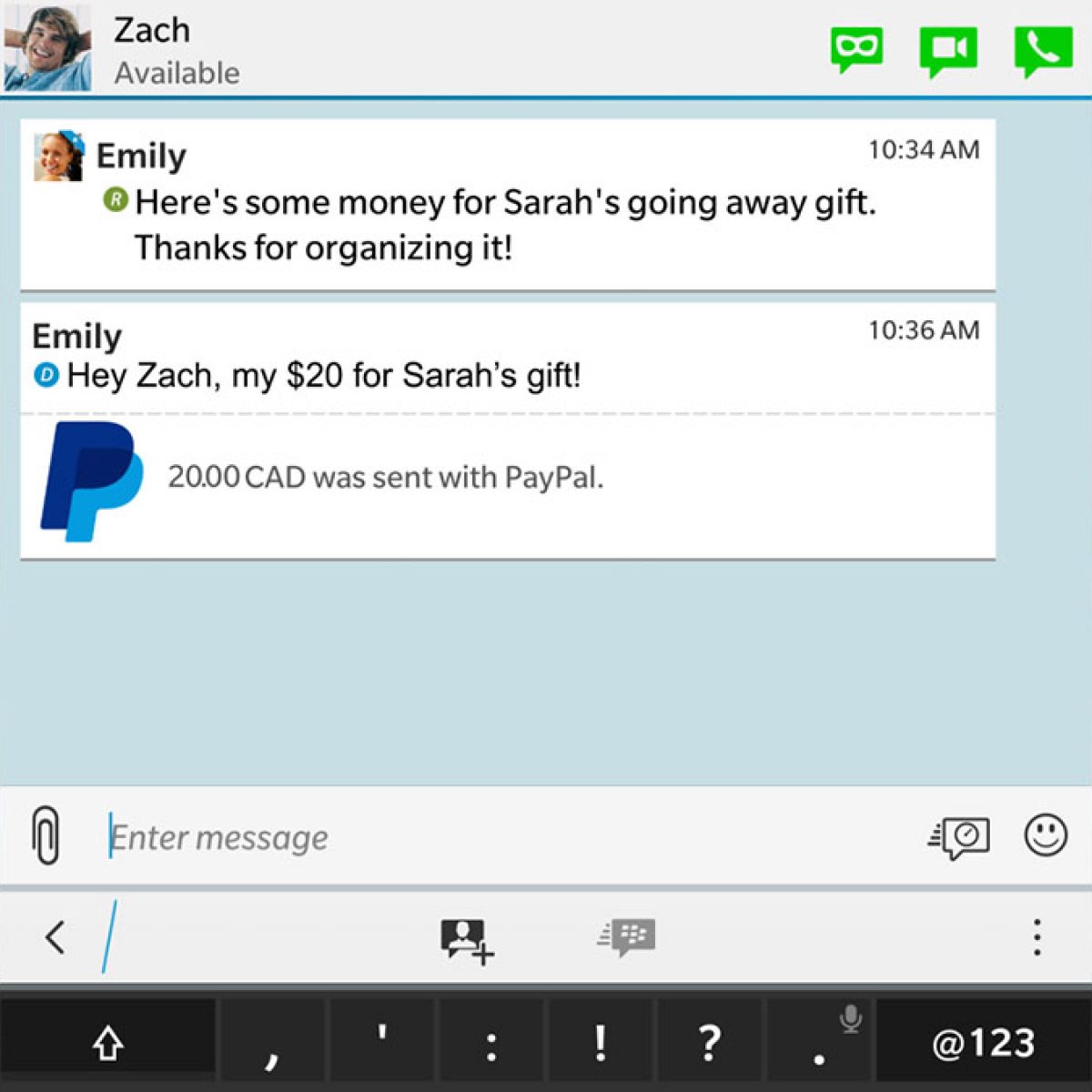
Task: Open the timed message icon
Action: coord(959,835)
